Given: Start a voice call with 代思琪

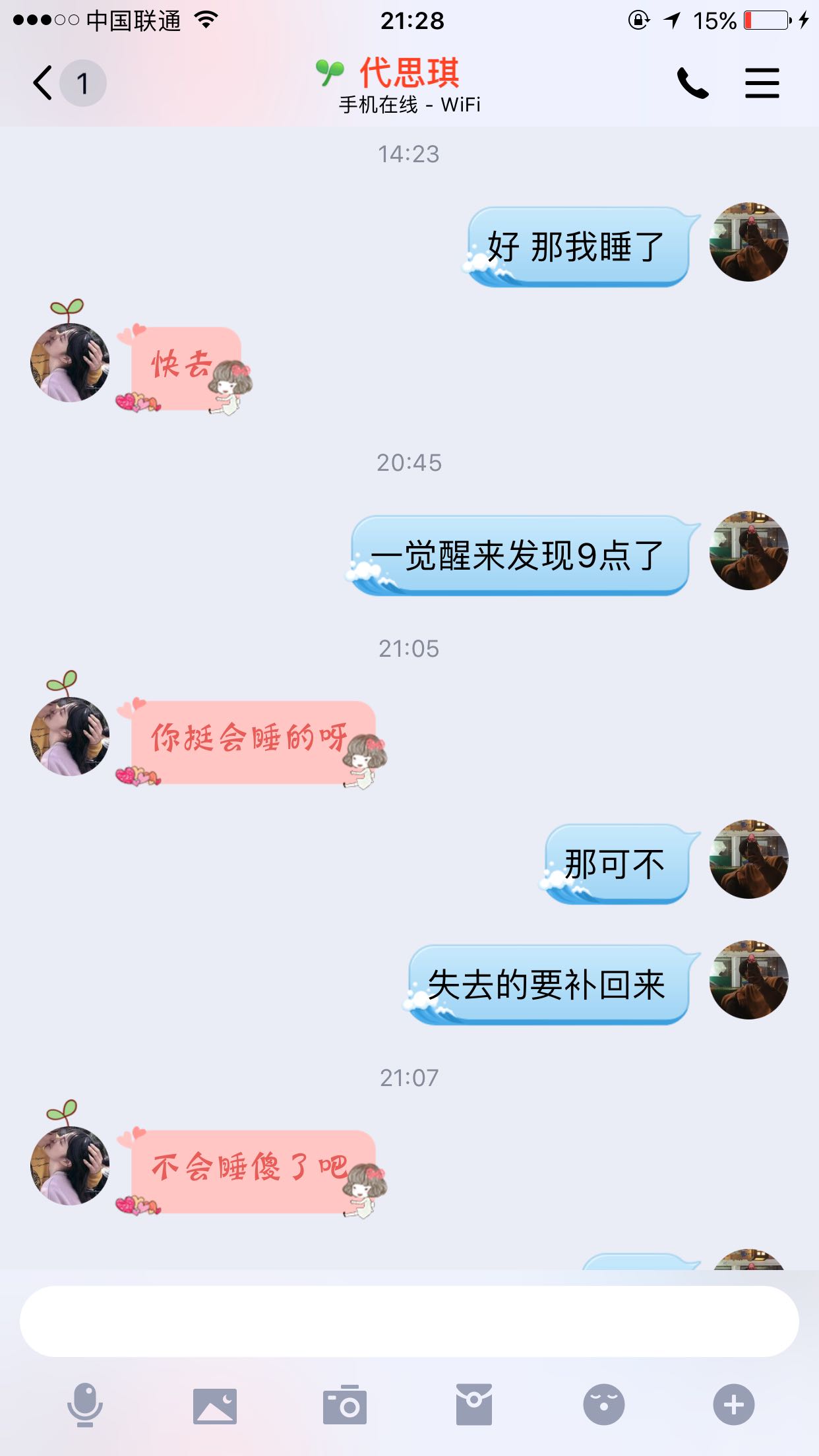Looking at the screenshot, I should pos(692,83).
